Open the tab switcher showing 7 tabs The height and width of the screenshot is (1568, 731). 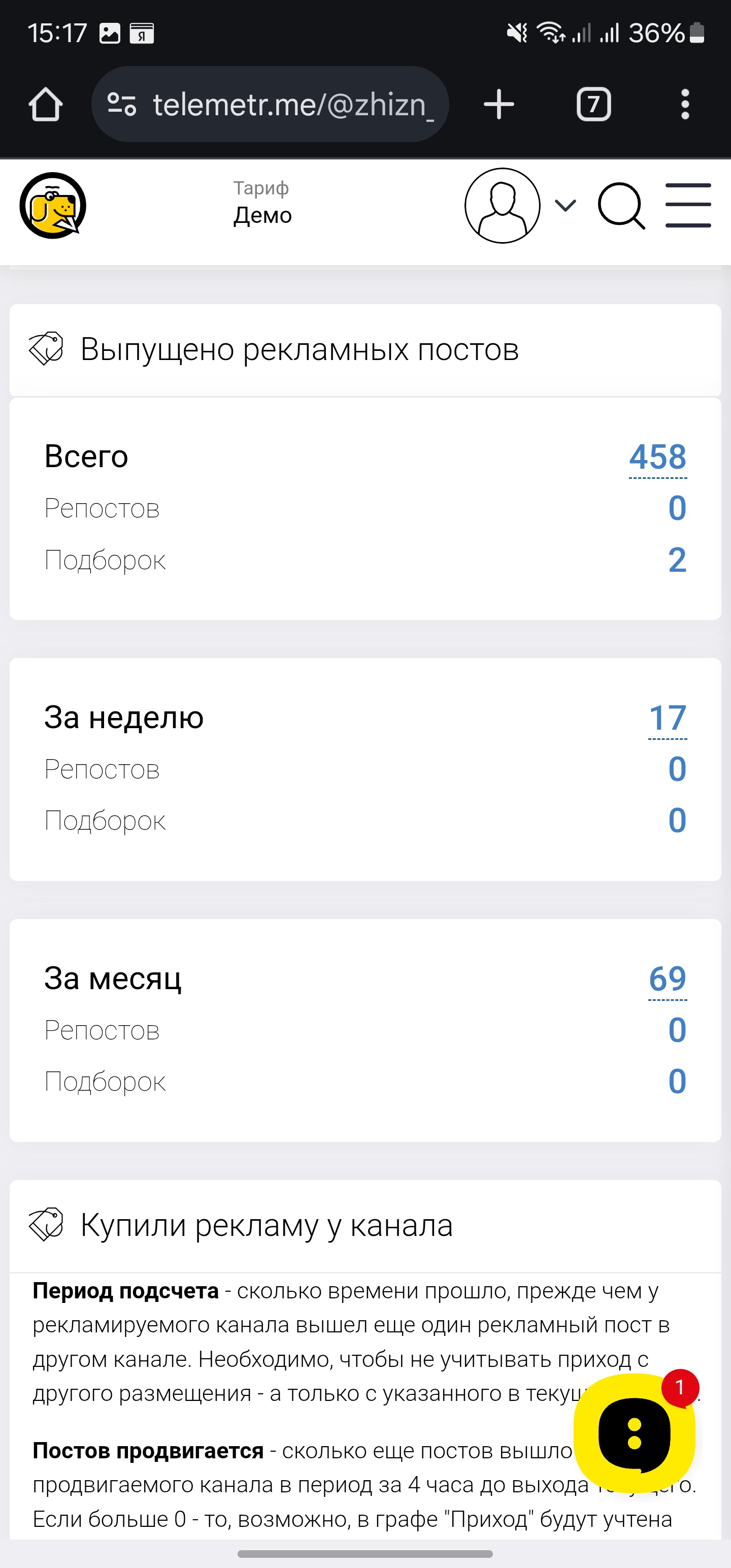point(593,104)
